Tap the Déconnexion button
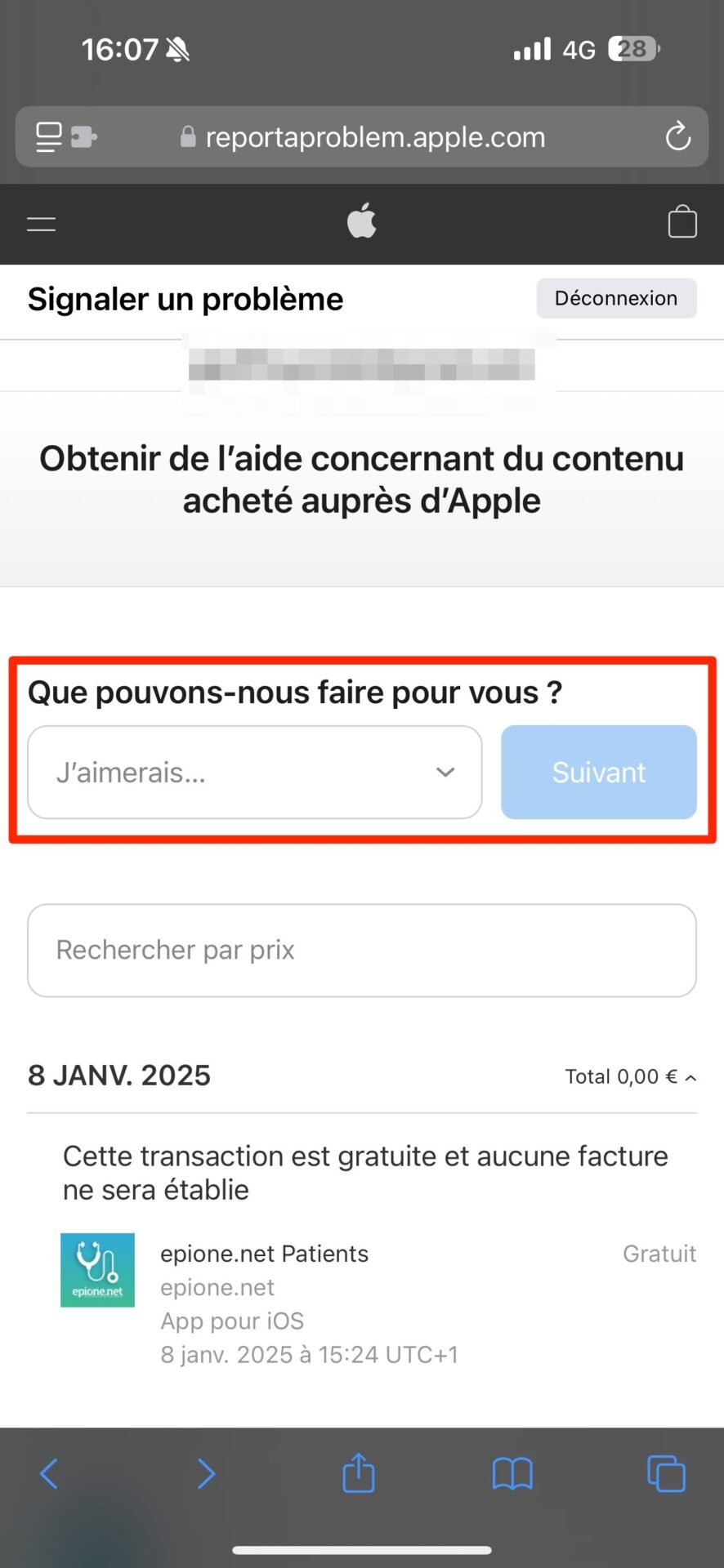Screen dimensions: 724x1568 click(616, 298)
